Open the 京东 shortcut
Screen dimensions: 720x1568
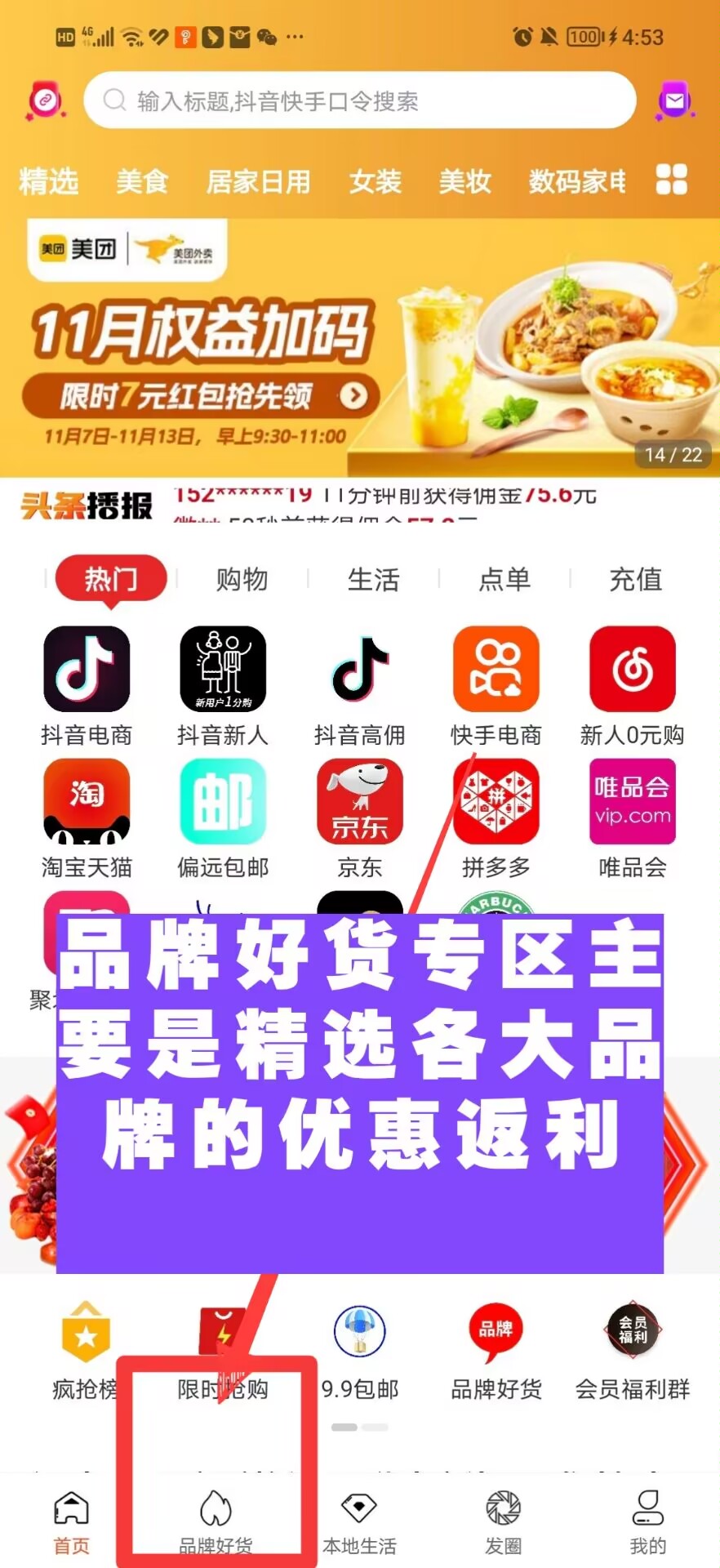[359, 817]
